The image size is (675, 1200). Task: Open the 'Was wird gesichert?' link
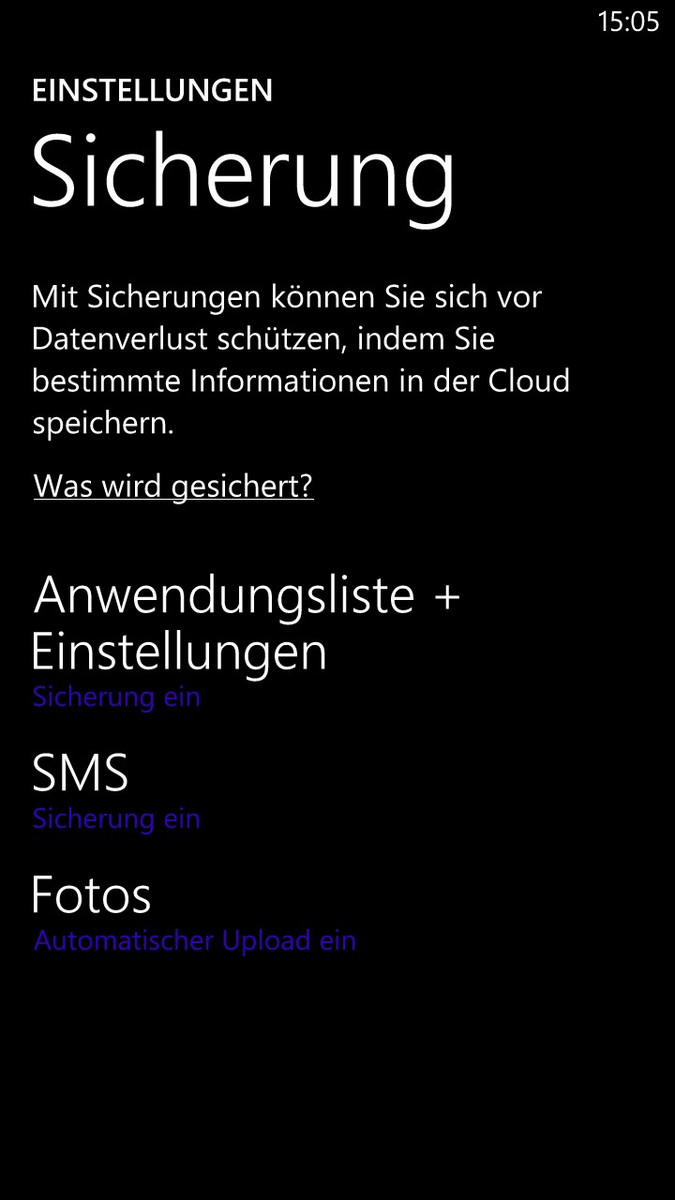[x=173, y=486]
